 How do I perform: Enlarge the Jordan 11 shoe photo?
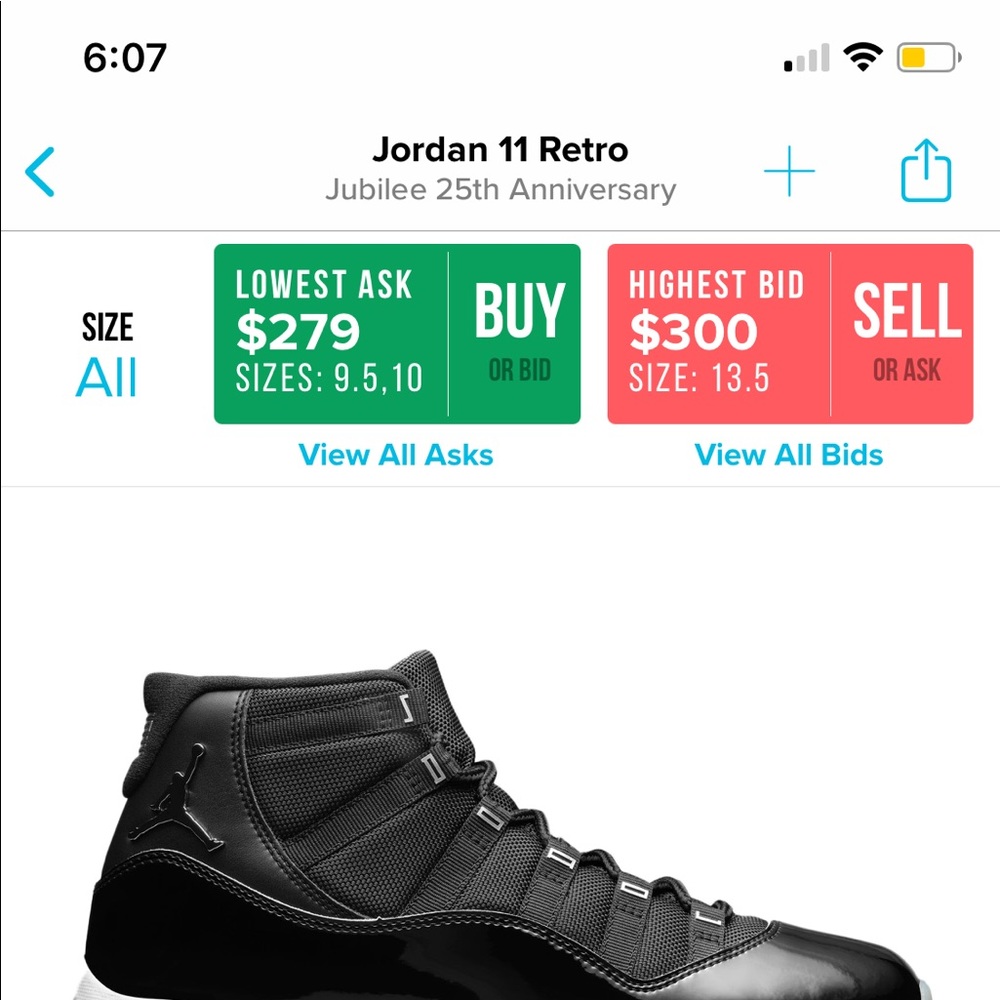tap(480, 820)
